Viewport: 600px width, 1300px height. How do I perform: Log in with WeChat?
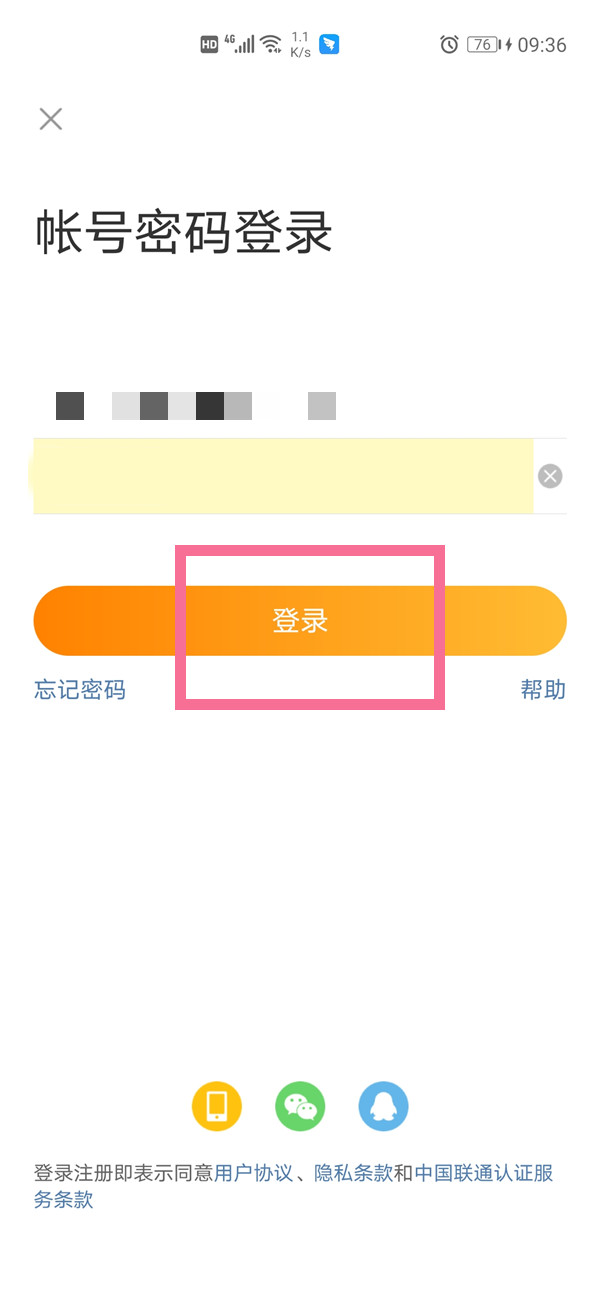pos(300,1106)
